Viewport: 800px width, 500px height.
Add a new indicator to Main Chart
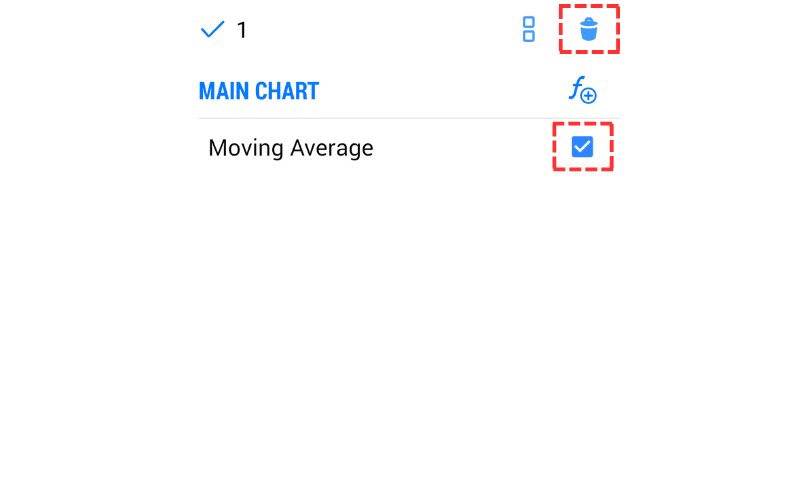click(583, 91)
